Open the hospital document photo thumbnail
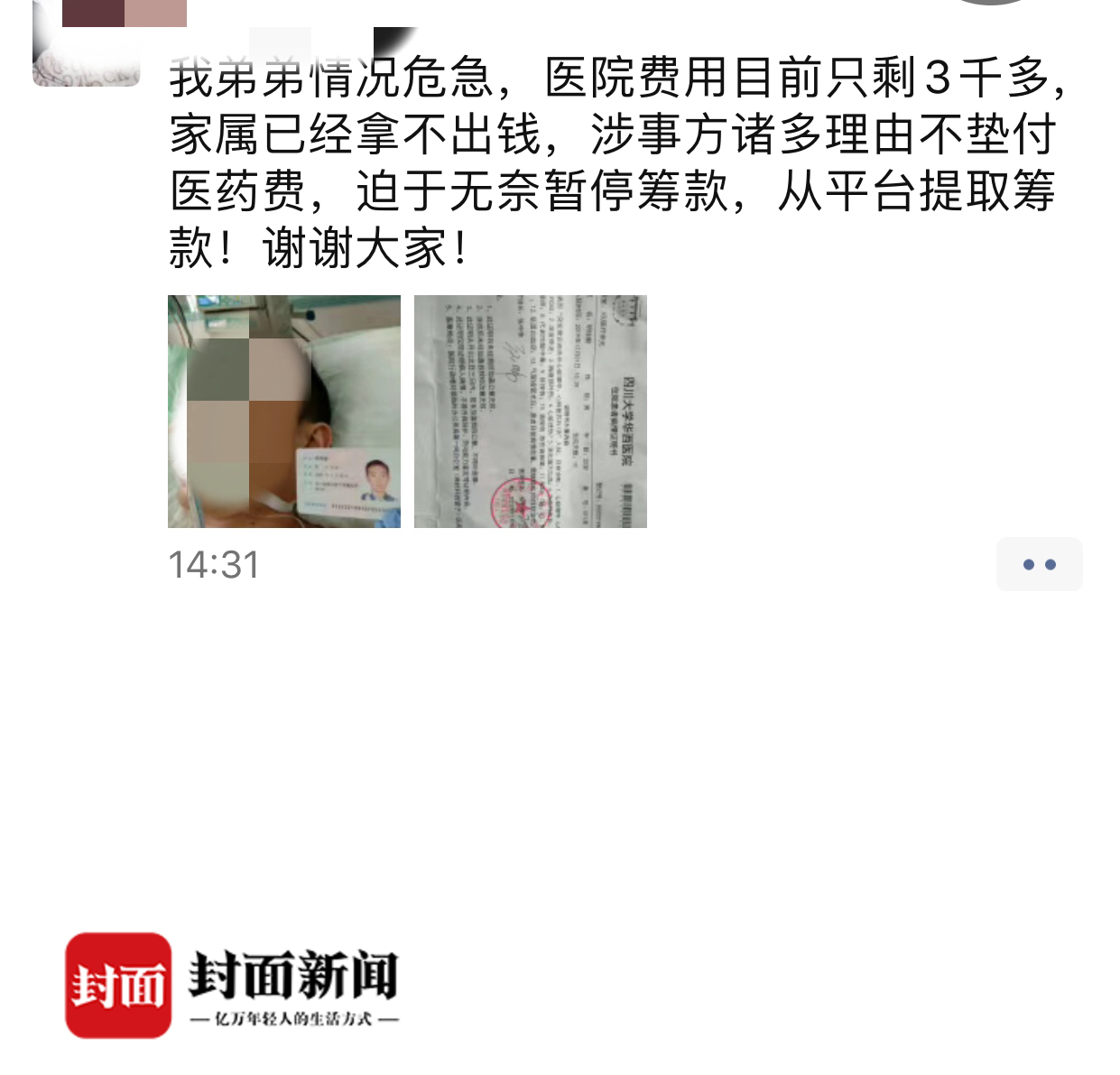 coord(530,412)
